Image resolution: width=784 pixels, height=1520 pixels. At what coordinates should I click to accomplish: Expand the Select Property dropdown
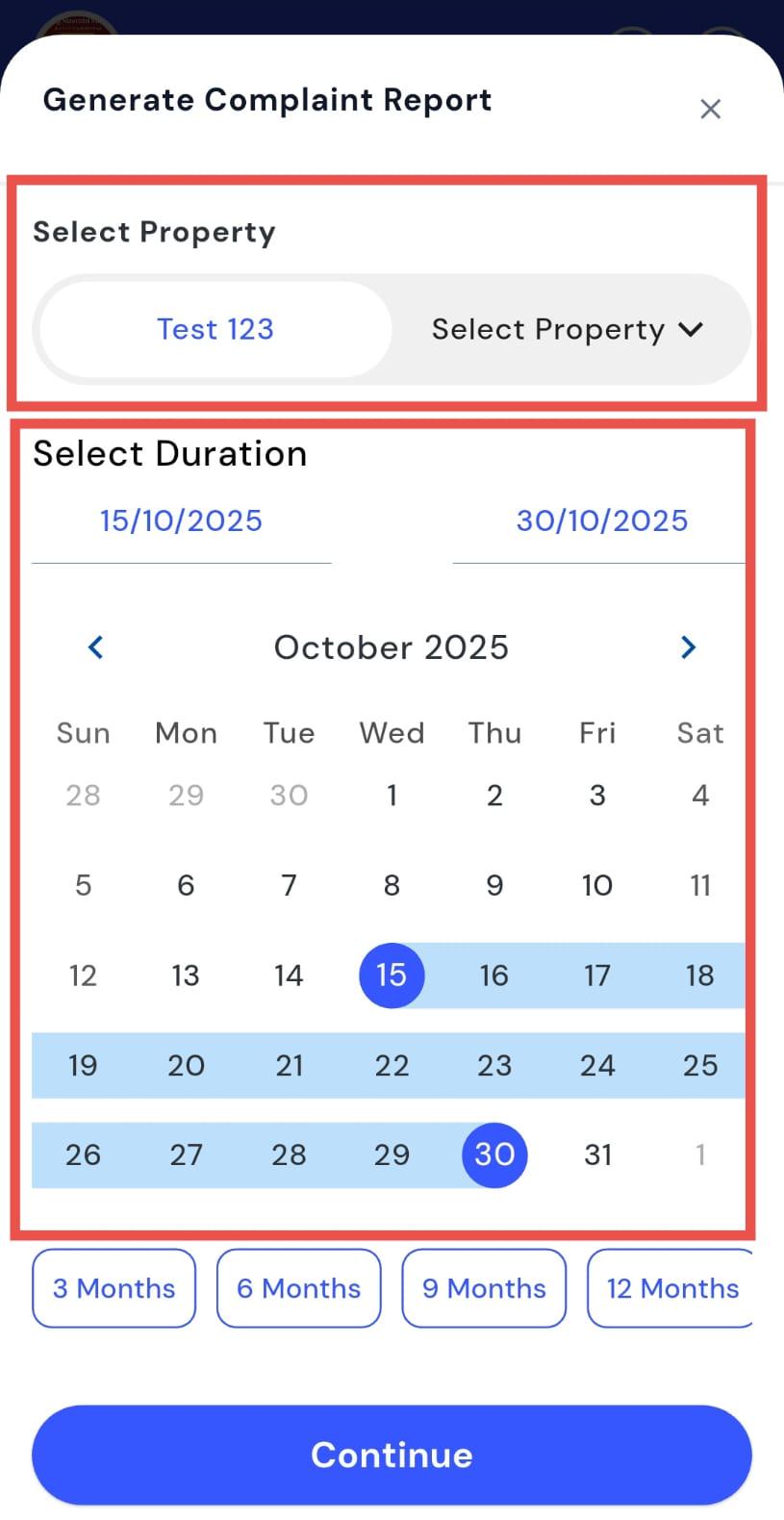[x=568, y=329]
